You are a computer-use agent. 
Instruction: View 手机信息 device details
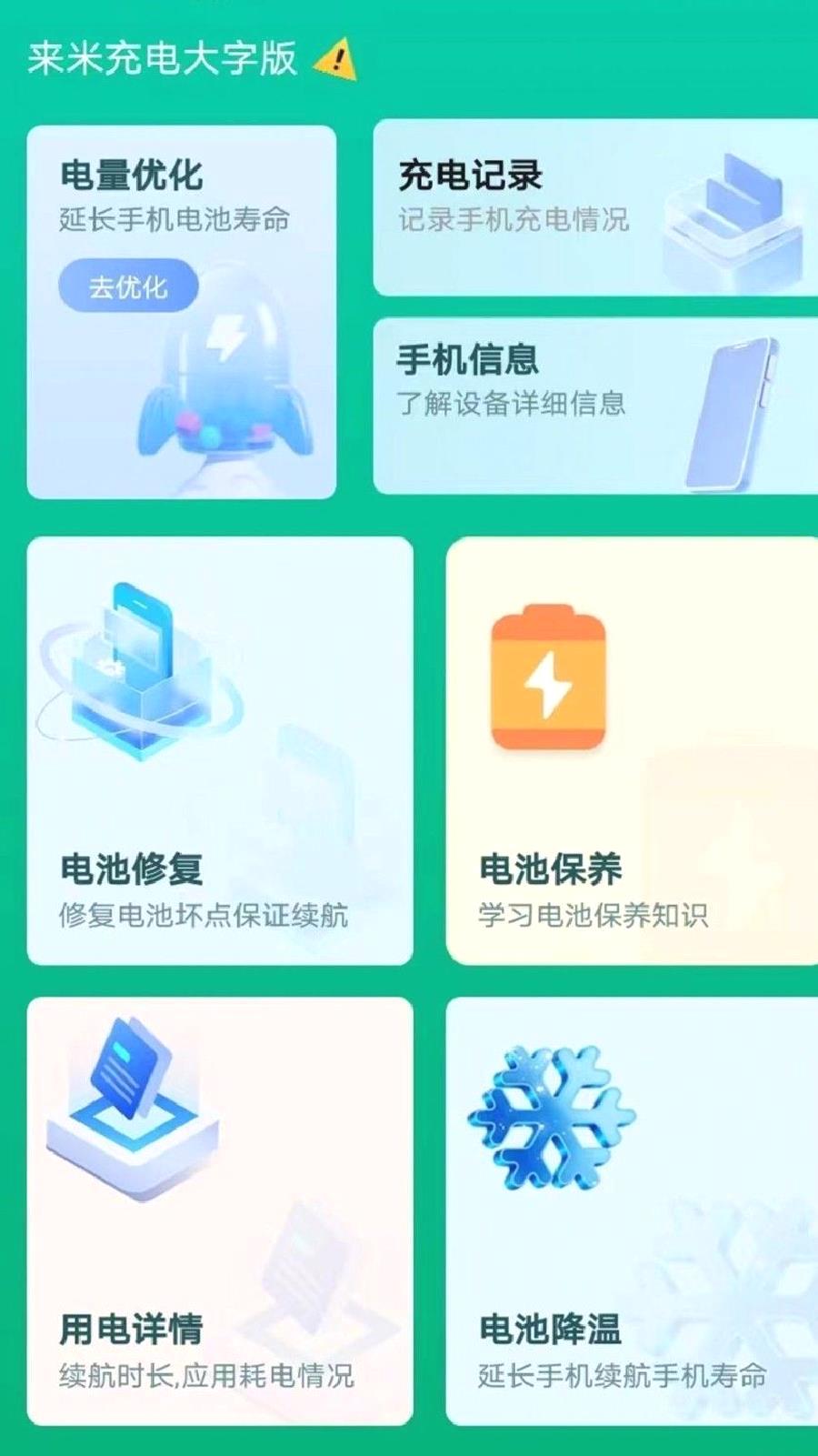coord(595,406)
